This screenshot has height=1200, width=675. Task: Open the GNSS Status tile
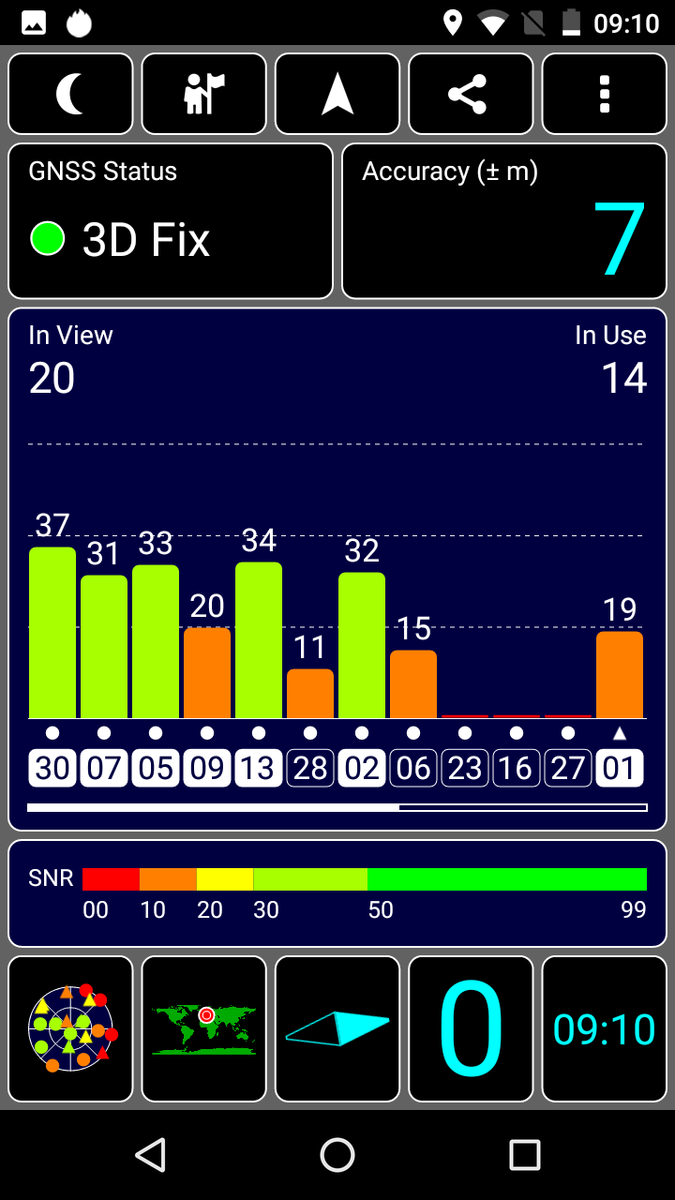(x=171, y=221)
